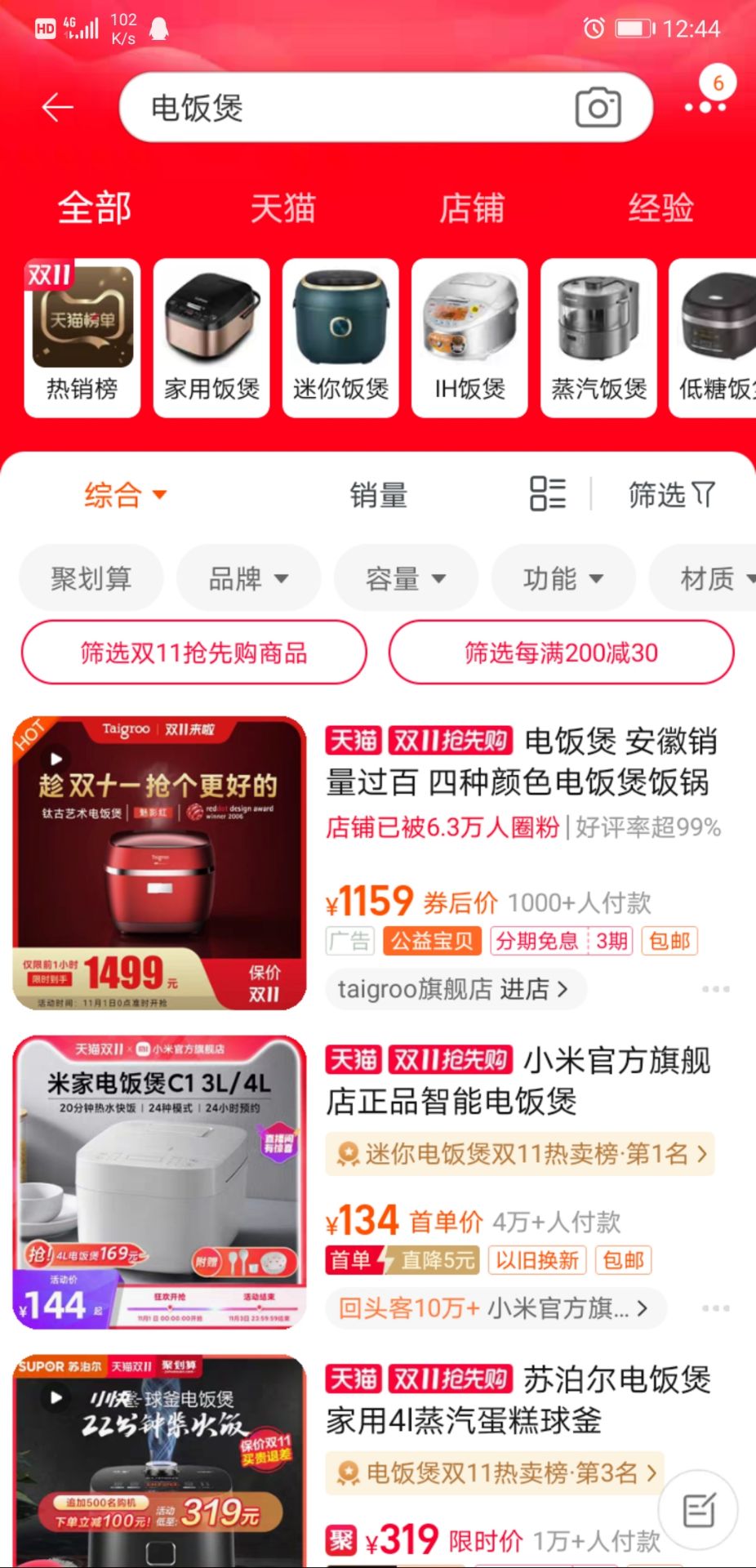
Task: Open camera image search
Action: (598, 108)
